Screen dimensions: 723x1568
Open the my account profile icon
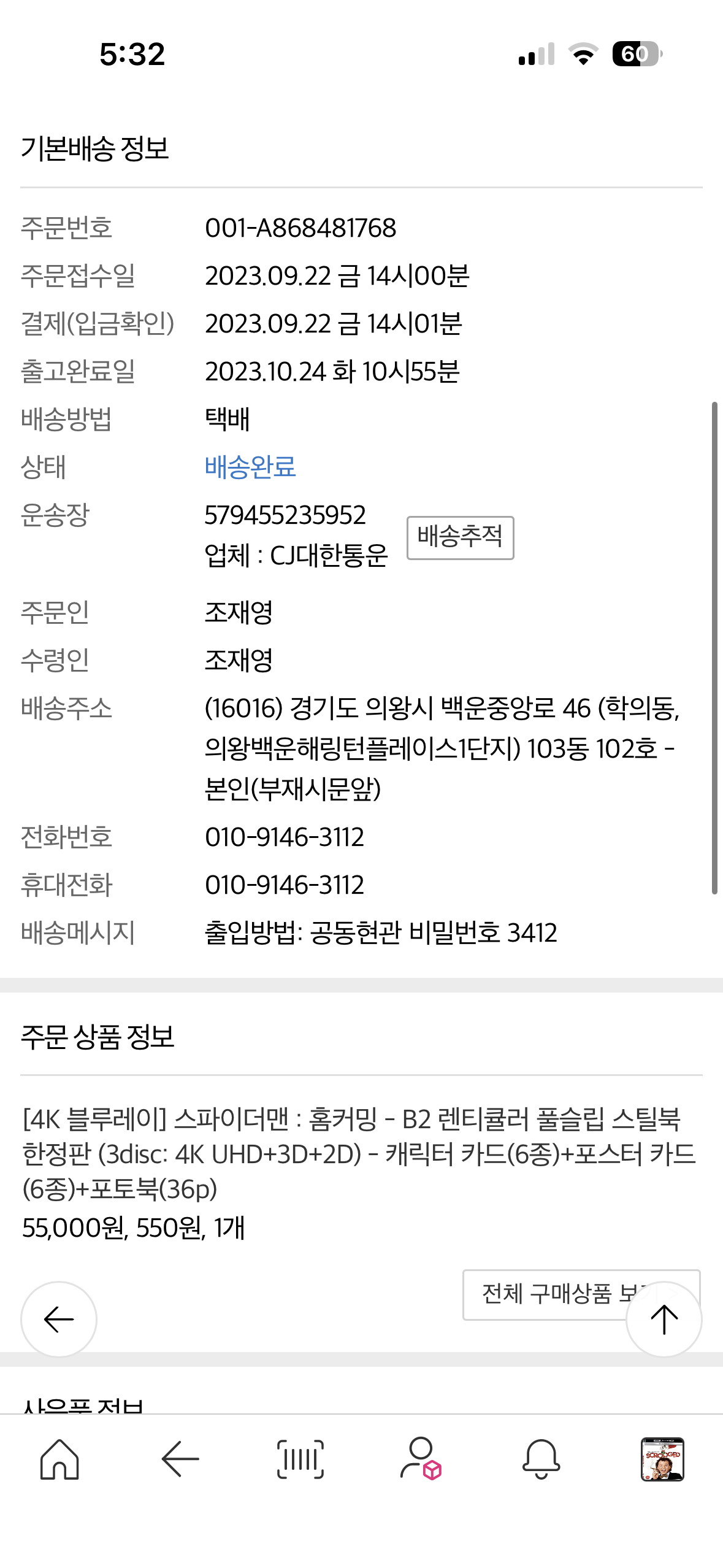click(421, 1459)
